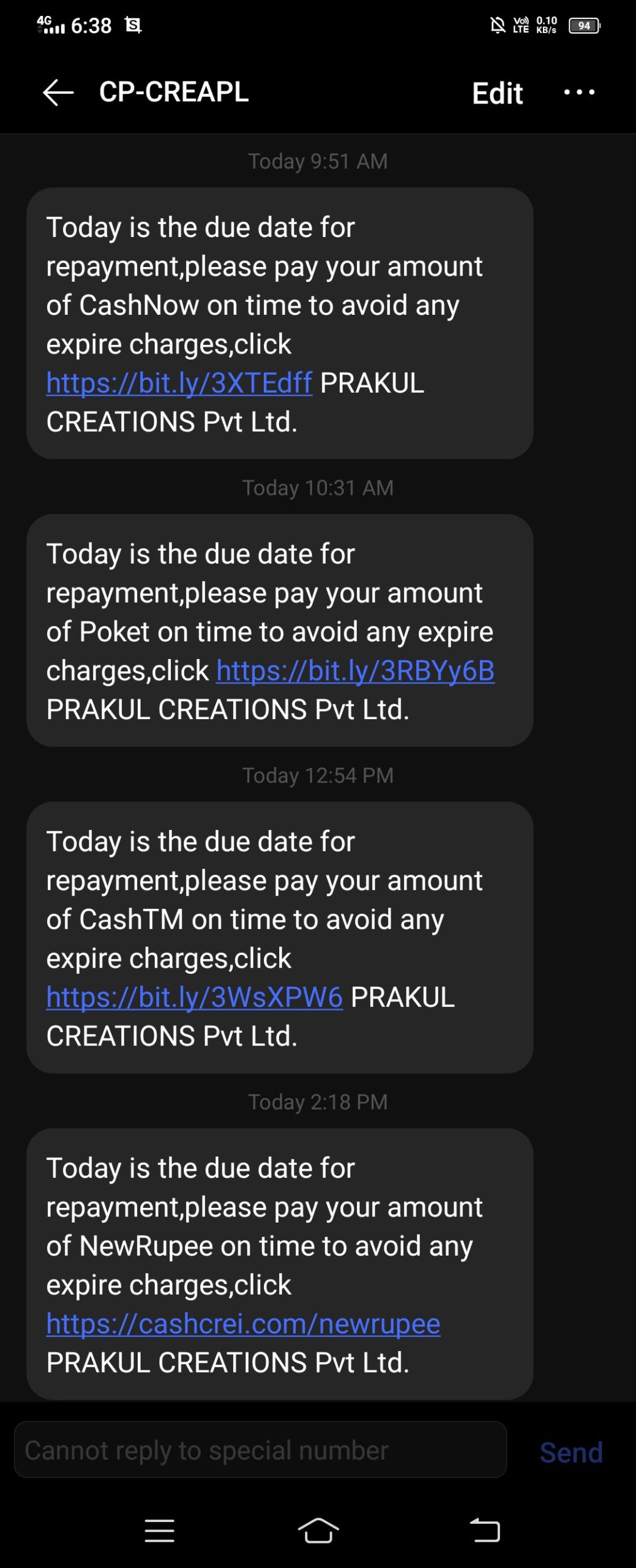Tap Edit in the top bar

(497, 94)
